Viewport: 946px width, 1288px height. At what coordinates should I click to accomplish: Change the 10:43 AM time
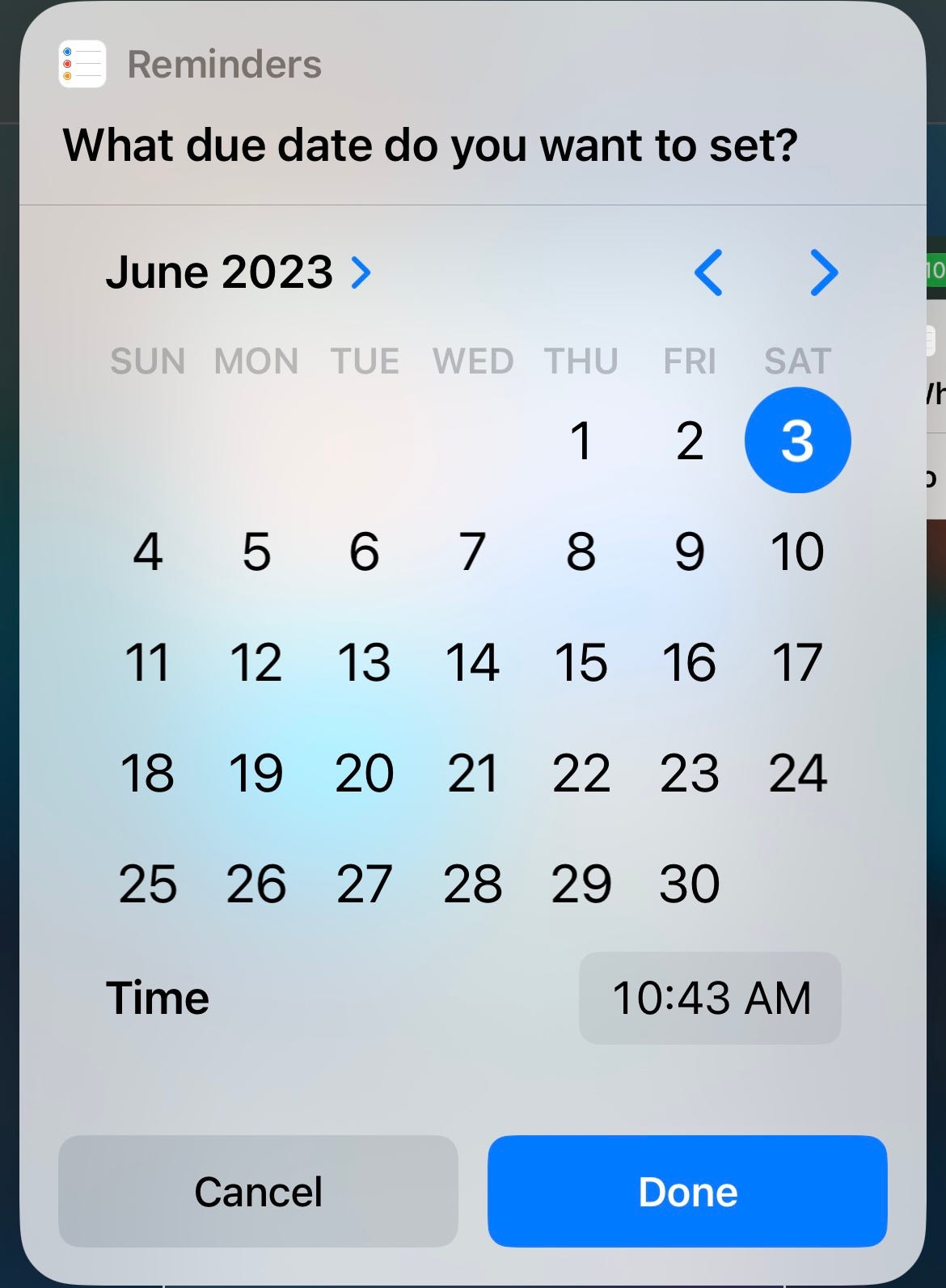[710, 998]
